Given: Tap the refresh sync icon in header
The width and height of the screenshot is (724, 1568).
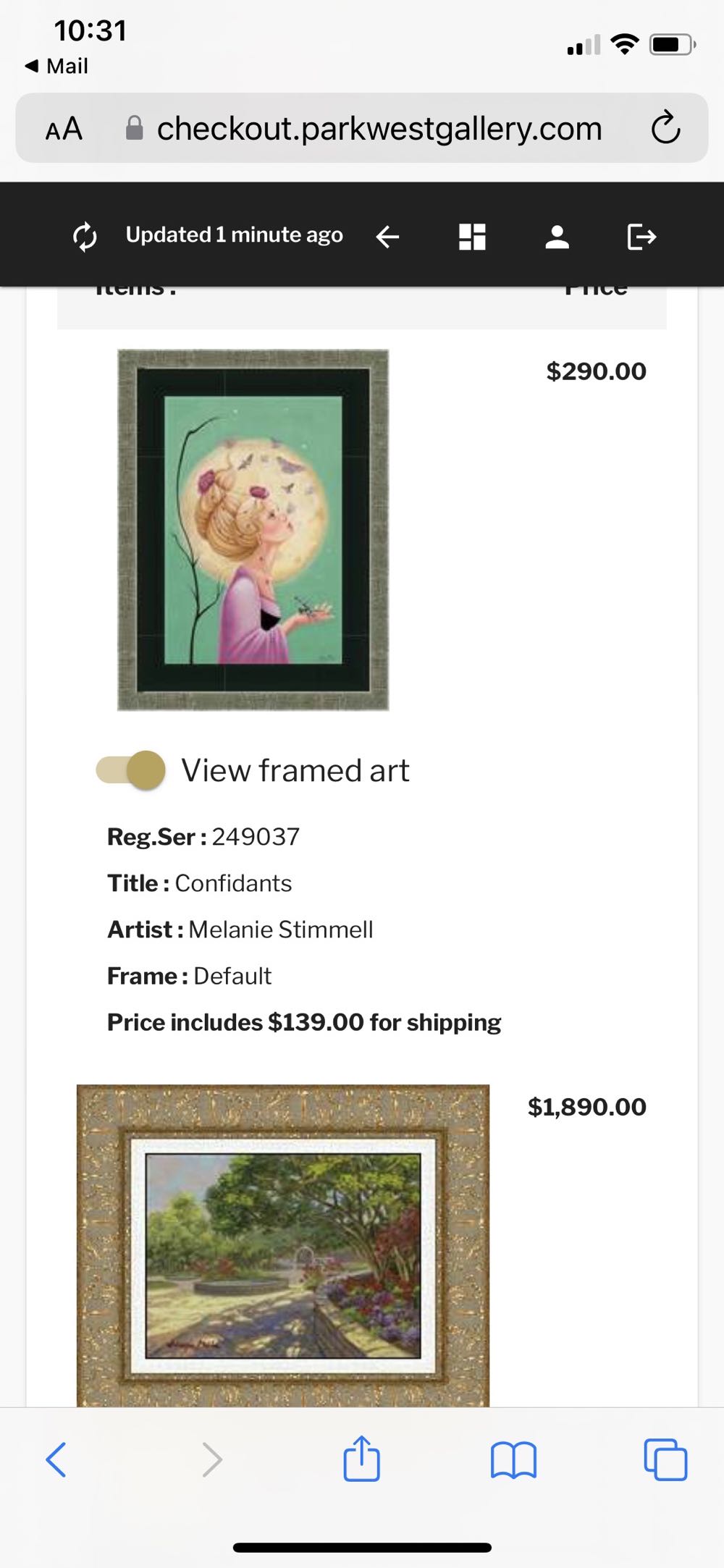Looking at the screenshot, I should click(x=85, y=236).
